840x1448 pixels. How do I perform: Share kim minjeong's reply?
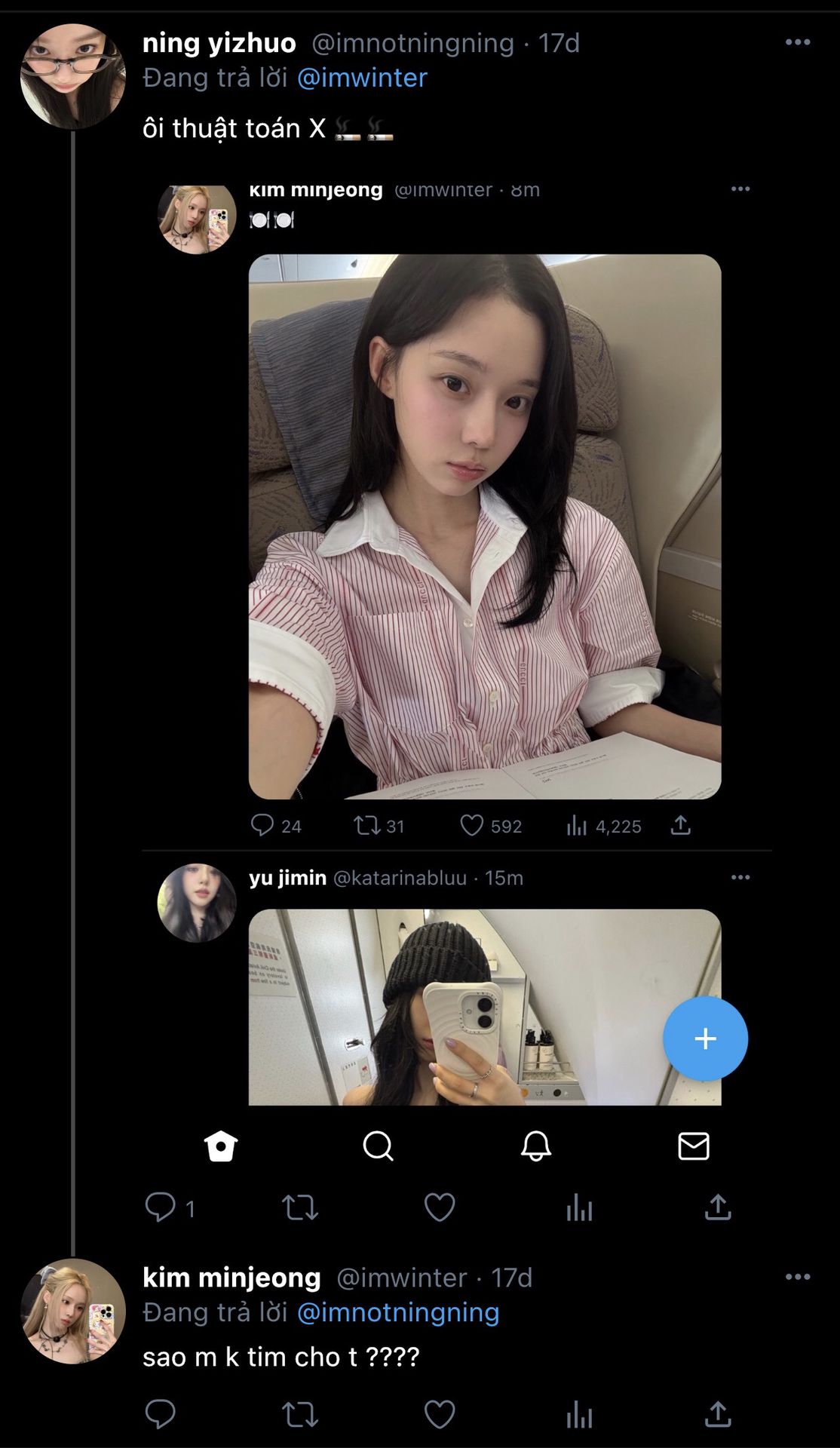pyautogui.click(x=718, y=1414)
